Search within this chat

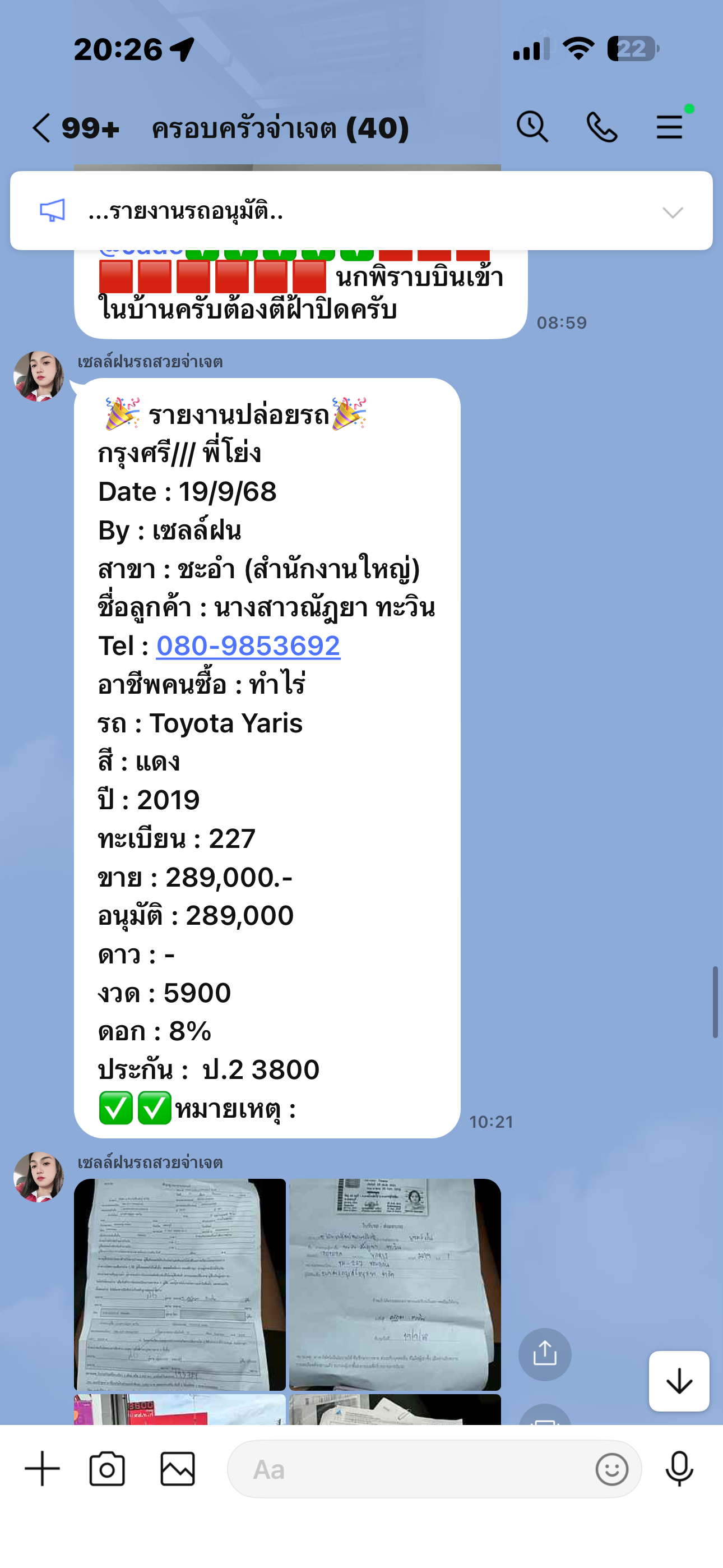pyautogui.click(x=532, y=127)
